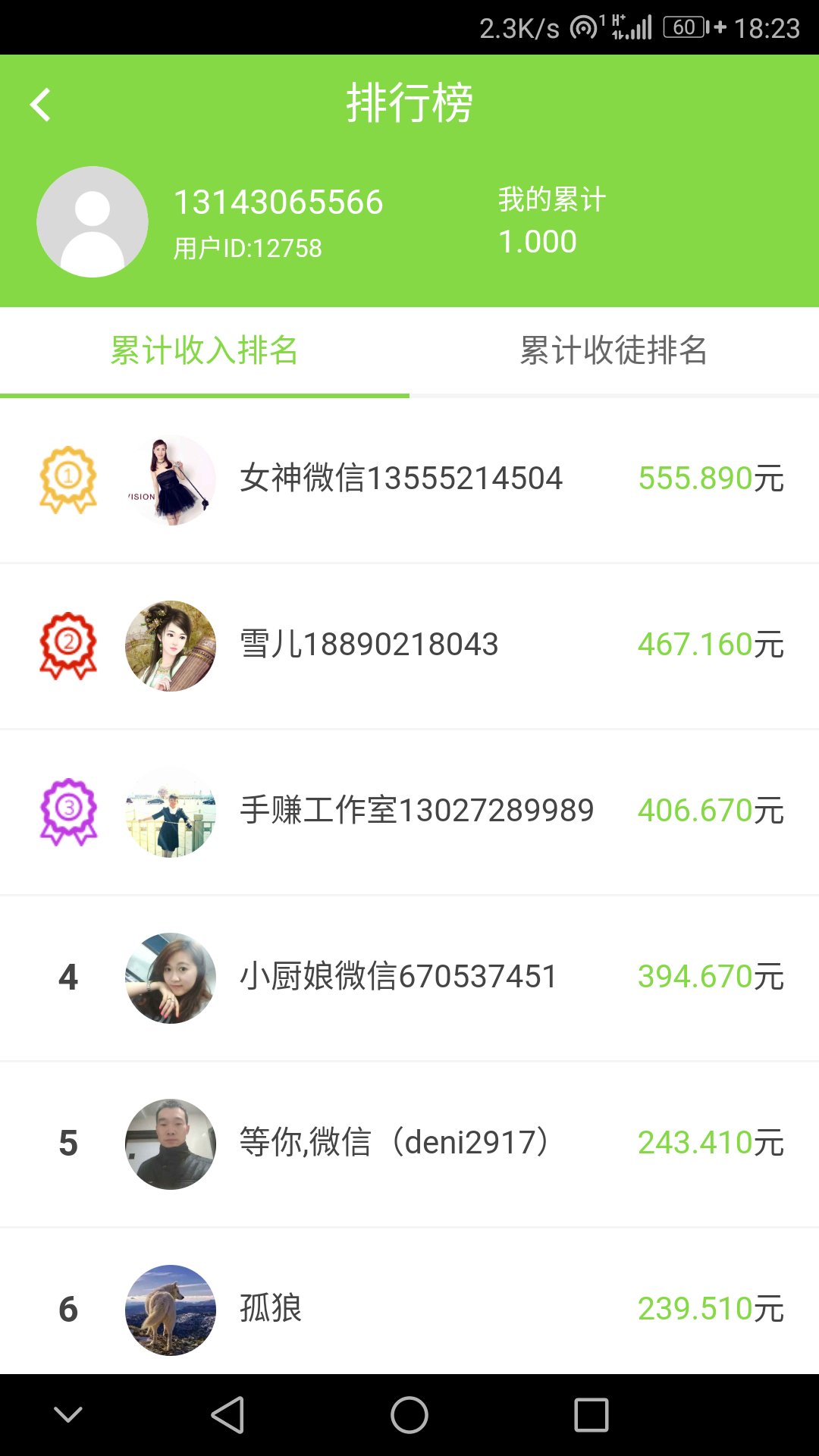This screenshot has height=1456, width=819.
Task: Switch to the 累计收徒排名 tab
Action: click(613, 350)
